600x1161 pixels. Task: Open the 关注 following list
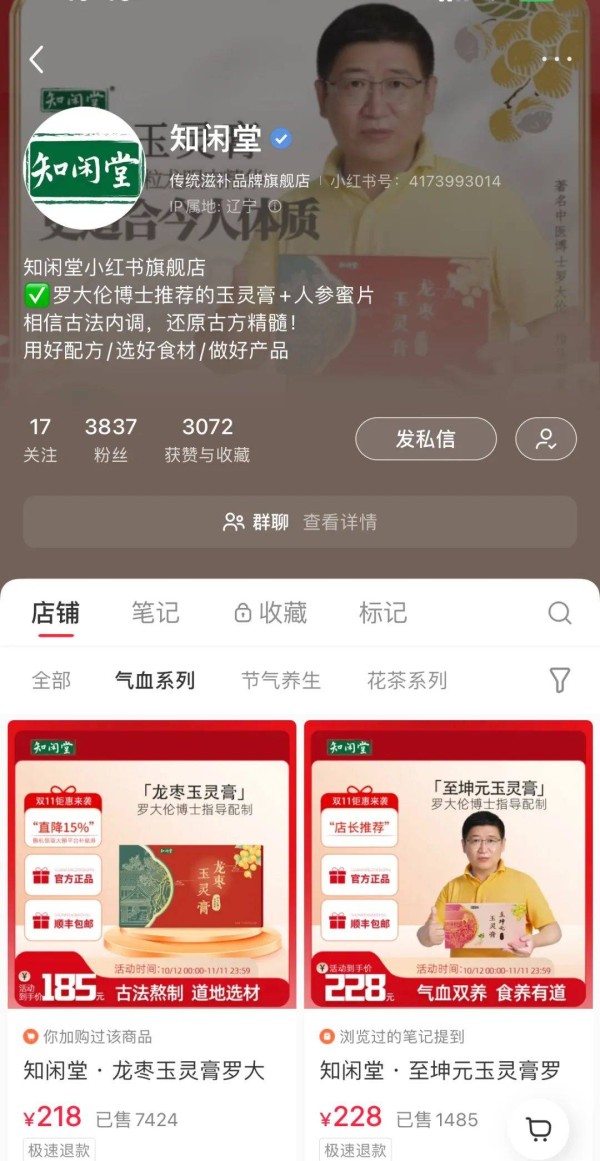click(40, 439)
